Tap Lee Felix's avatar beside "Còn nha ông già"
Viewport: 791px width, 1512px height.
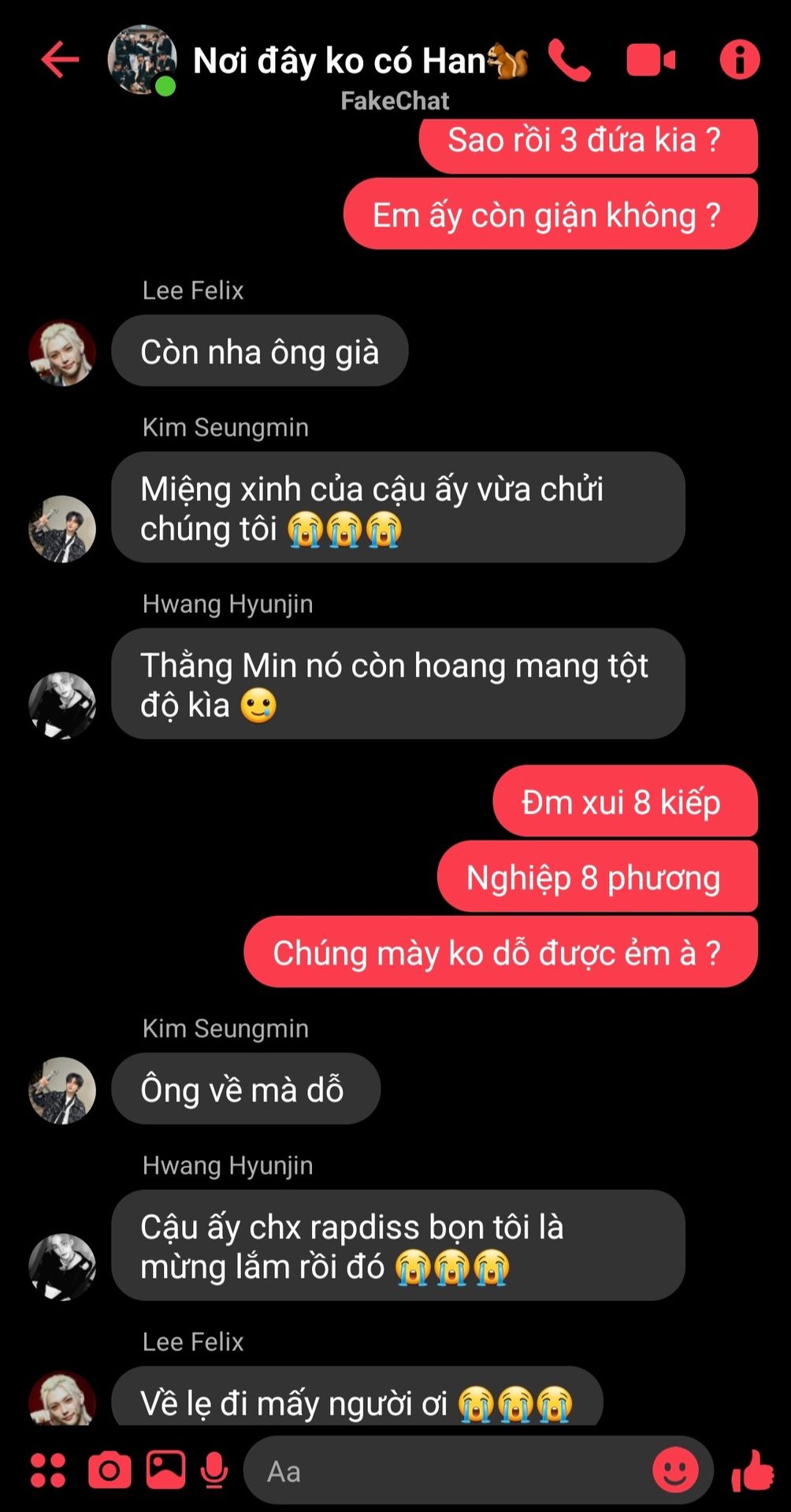tap(62, 352)
